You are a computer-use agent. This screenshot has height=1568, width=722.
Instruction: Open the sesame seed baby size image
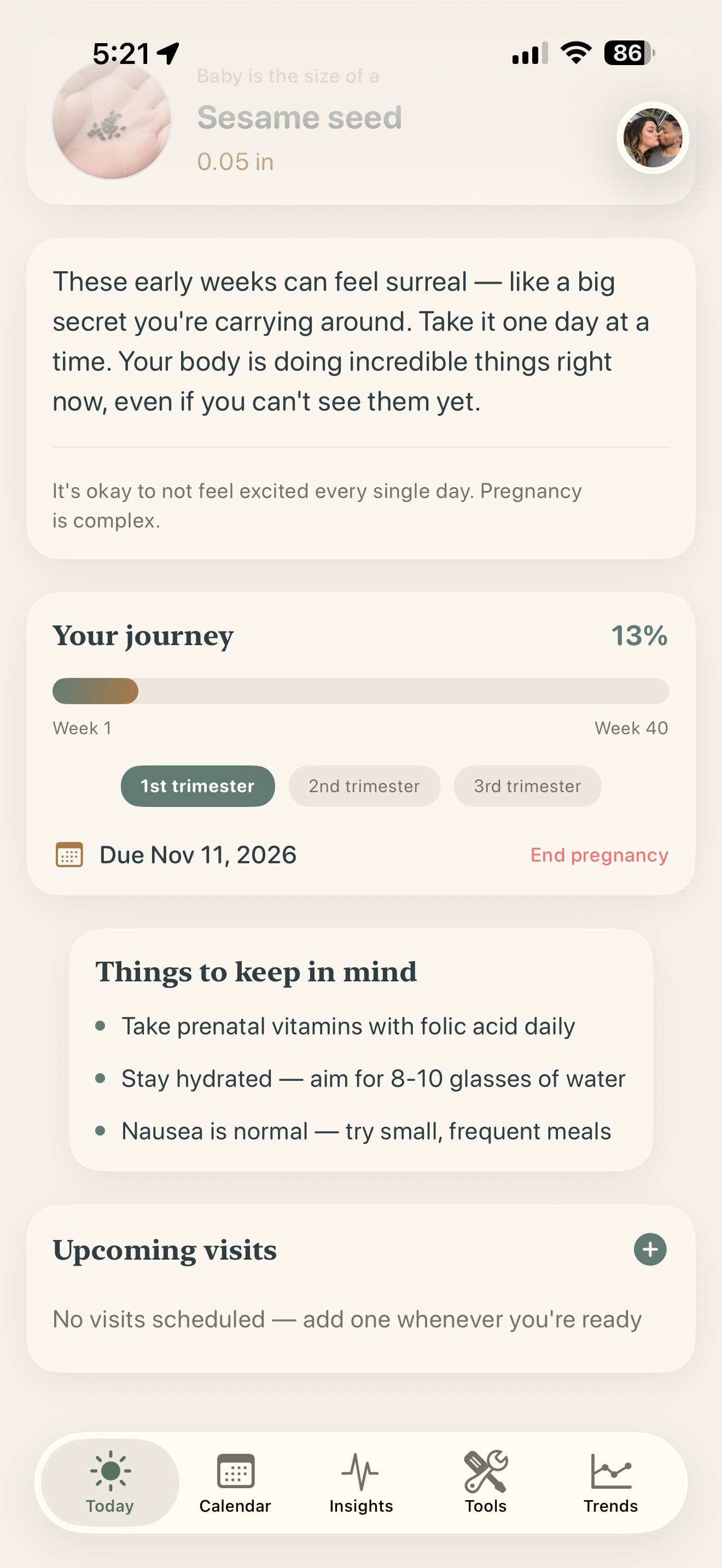pyautogui.click(x=112, y=124)
